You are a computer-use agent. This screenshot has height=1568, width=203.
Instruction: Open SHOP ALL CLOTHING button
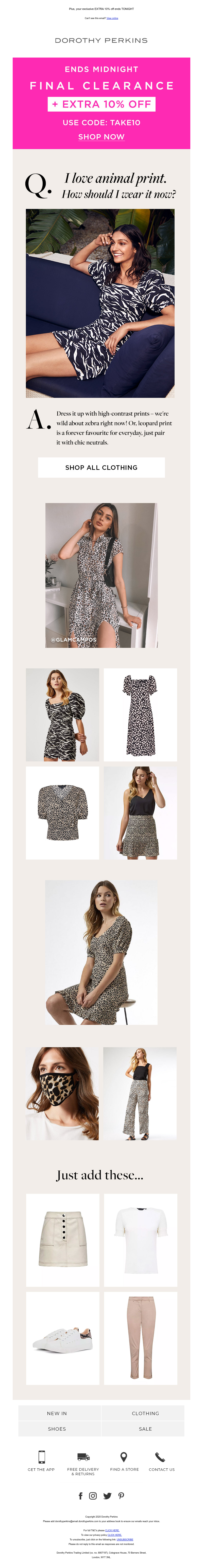tap(101, 468)
